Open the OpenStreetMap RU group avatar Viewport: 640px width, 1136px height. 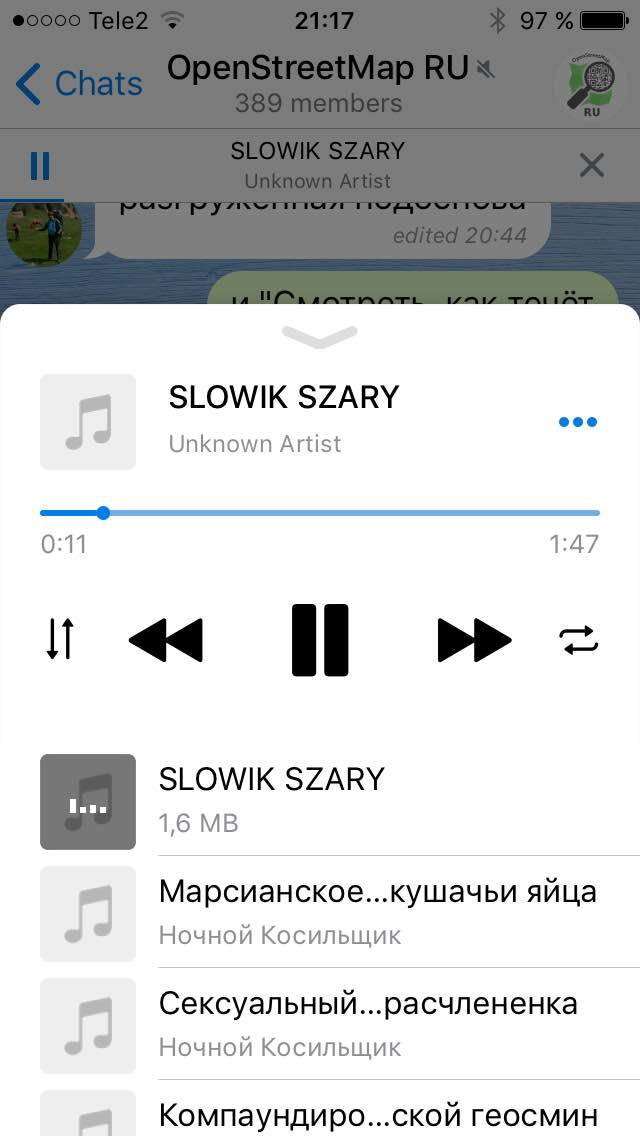[591, 85]
